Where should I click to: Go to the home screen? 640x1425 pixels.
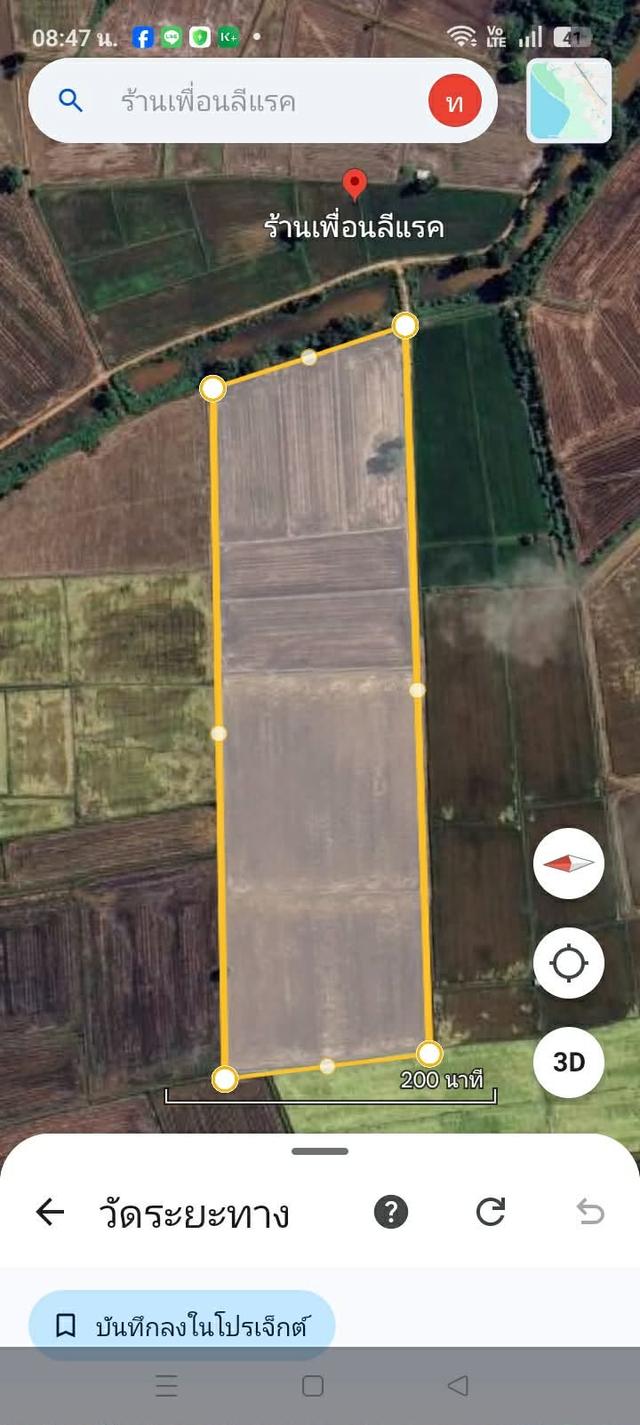[x=312, y=1385]
